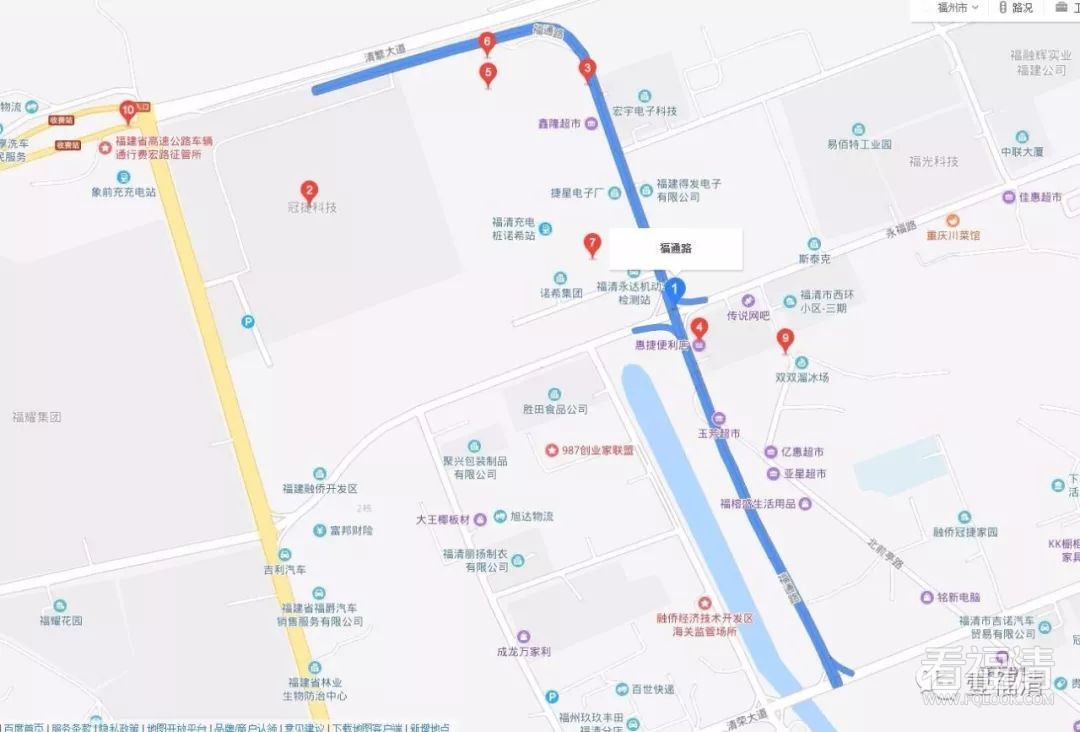Select red marker 9 near 双双溜冰场
This screenshot has width=1080, height=732.
click(x=785, y=339)
